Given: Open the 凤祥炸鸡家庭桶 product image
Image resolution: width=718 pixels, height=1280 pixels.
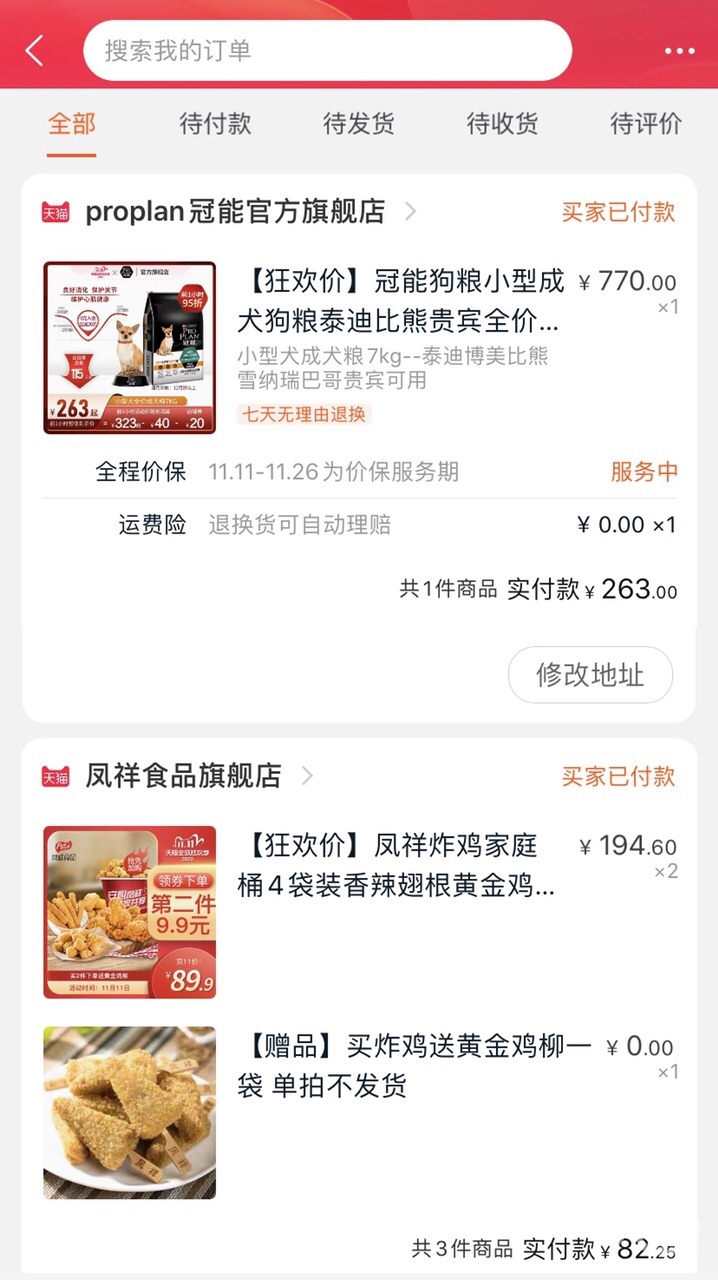Looking at the screenshot, I should [x=130, y=912].
